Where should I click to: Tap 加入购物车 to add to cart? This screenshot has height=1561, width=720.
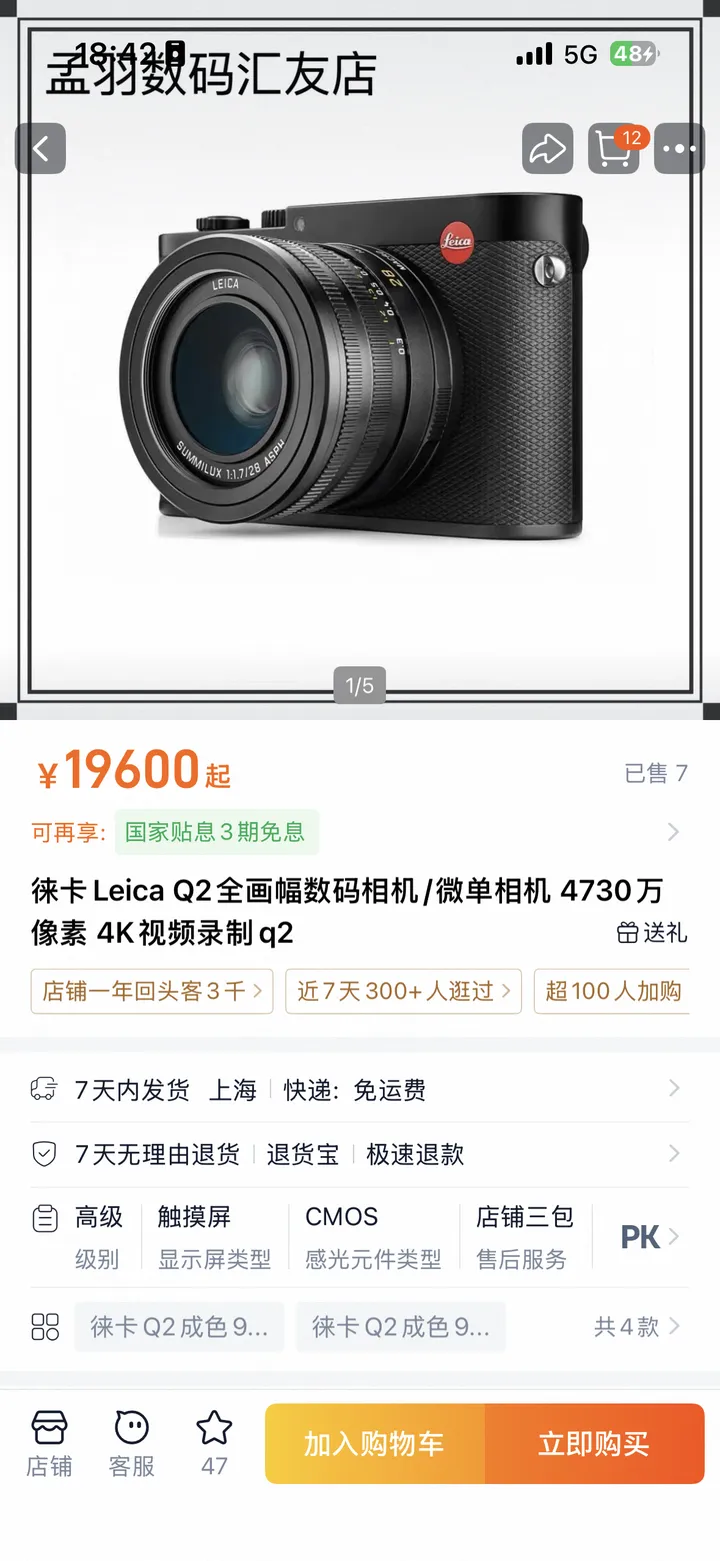click(374, 1444)
